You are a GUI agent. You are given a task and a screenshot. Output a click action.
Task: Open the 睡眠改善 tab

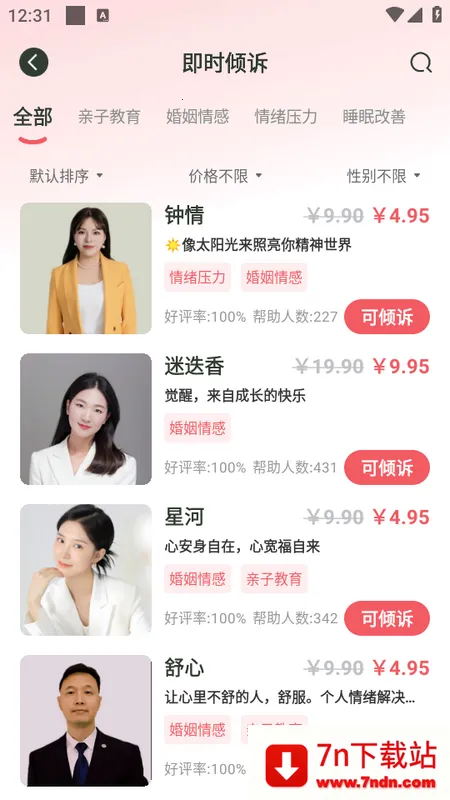tap(374, 117)
